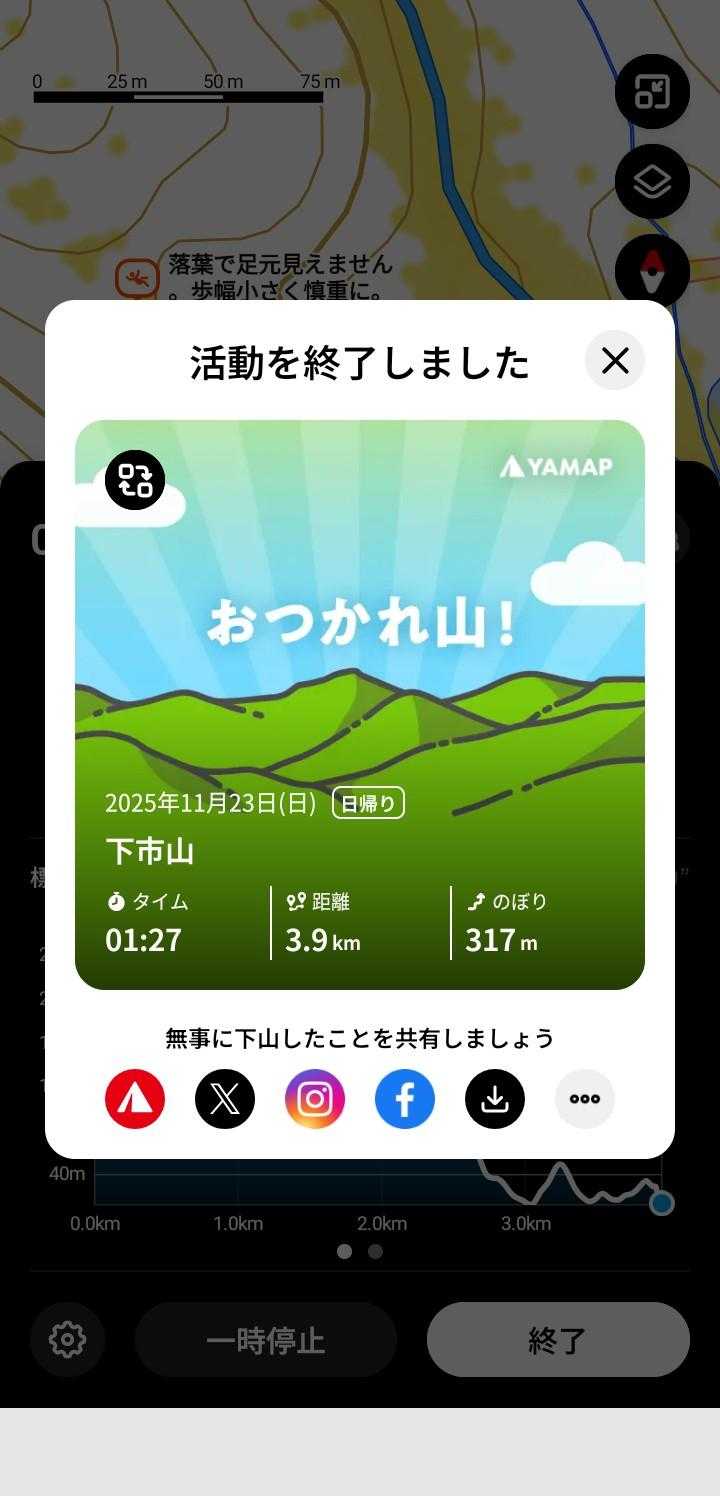Tap the 一時停止 pause button
The height and width of the screenshot is (1496, 720).
266,1340
